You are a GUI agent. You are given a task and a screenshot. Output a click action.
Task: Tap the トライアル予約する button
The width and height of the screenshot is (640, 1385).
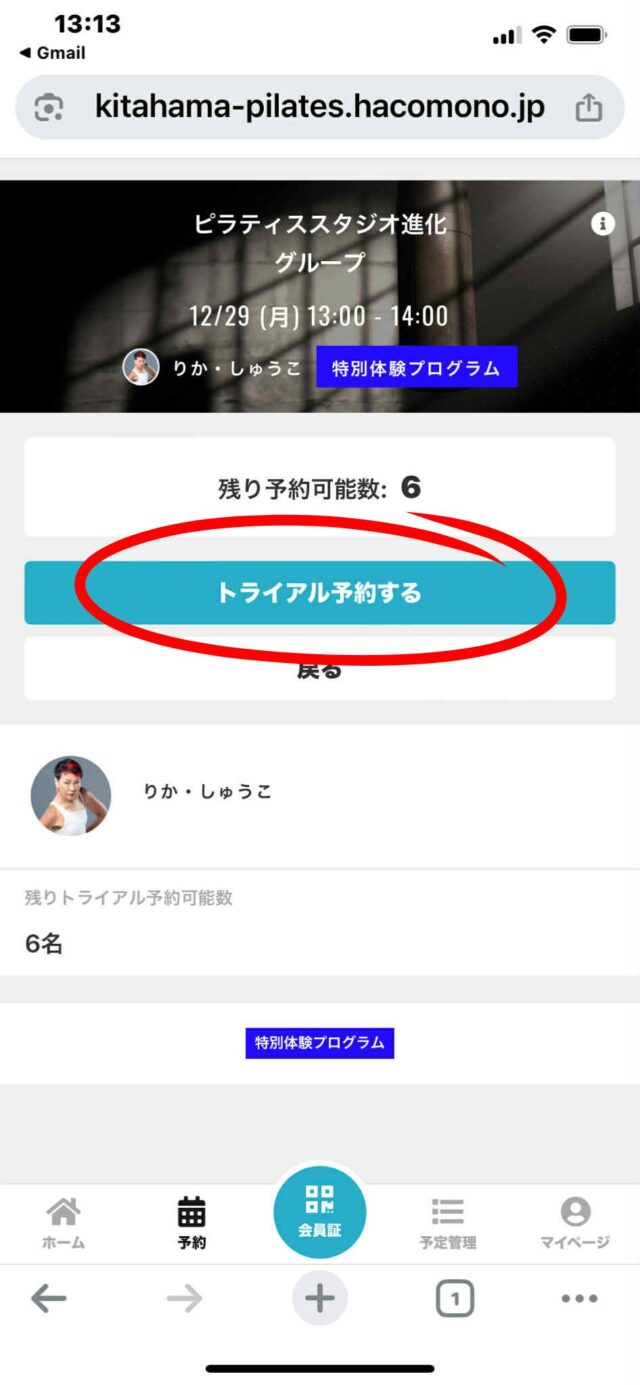pos(319,593)
